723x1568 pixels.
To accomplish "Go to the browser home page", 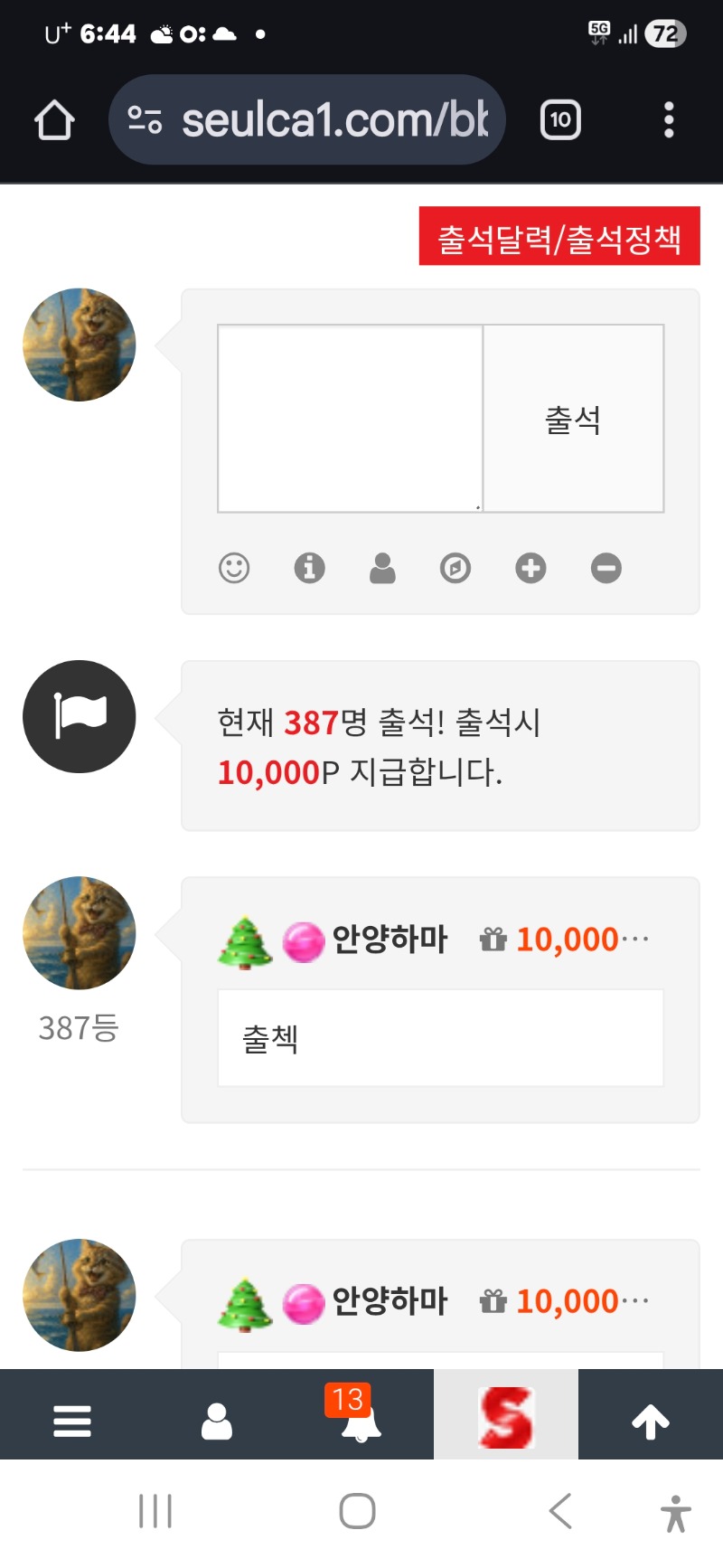I will (54, 120).
